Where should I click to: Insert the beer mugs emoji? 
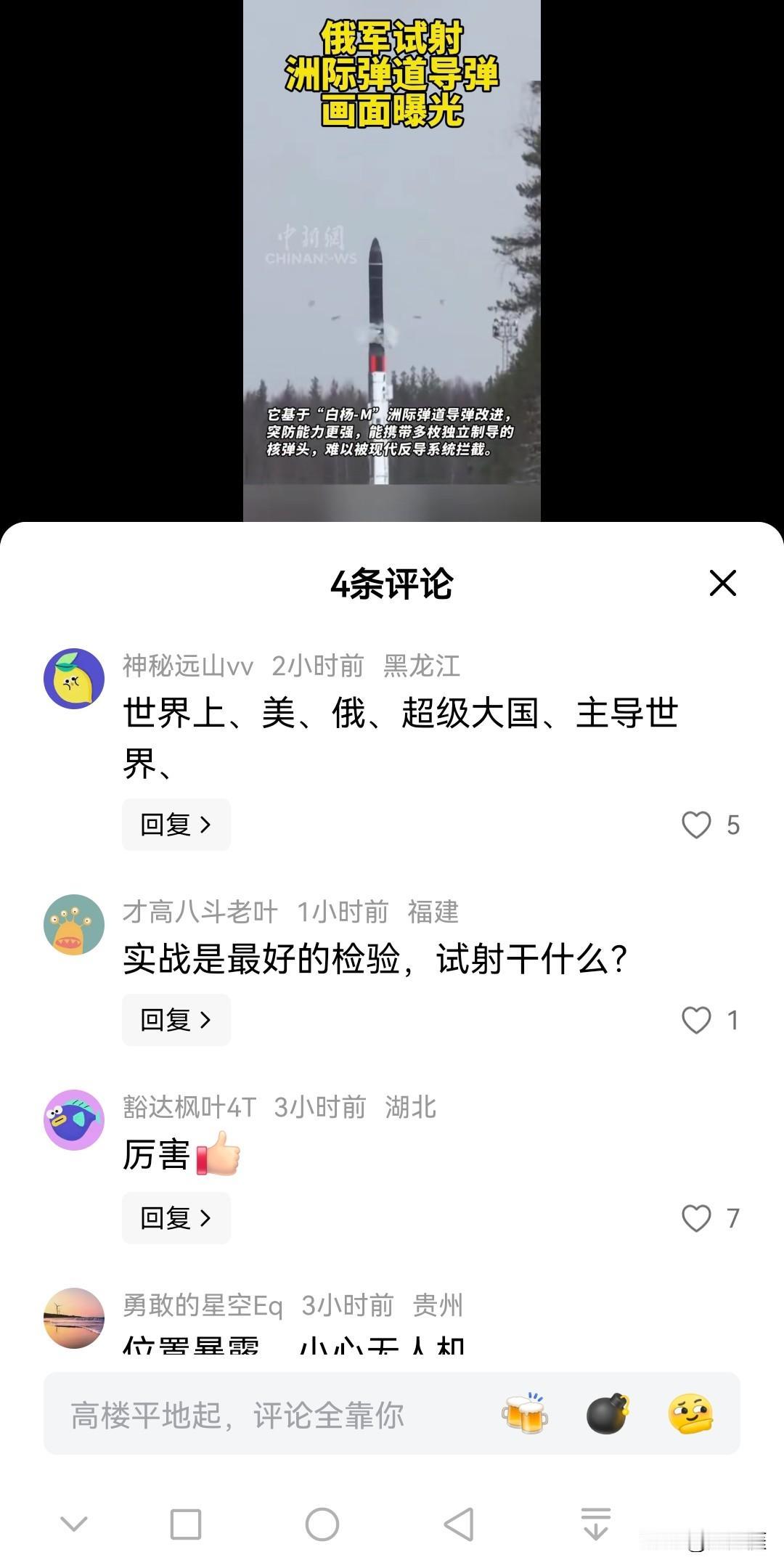pos(524,1413)
